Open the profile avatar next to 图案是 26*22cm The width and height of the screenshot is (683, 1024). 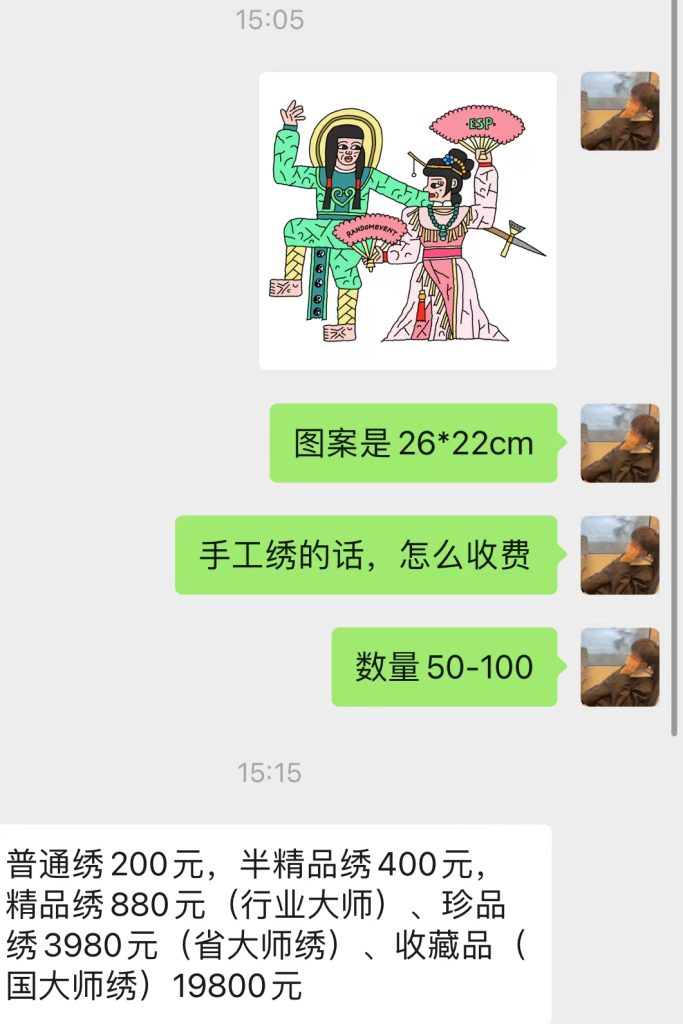620,443
